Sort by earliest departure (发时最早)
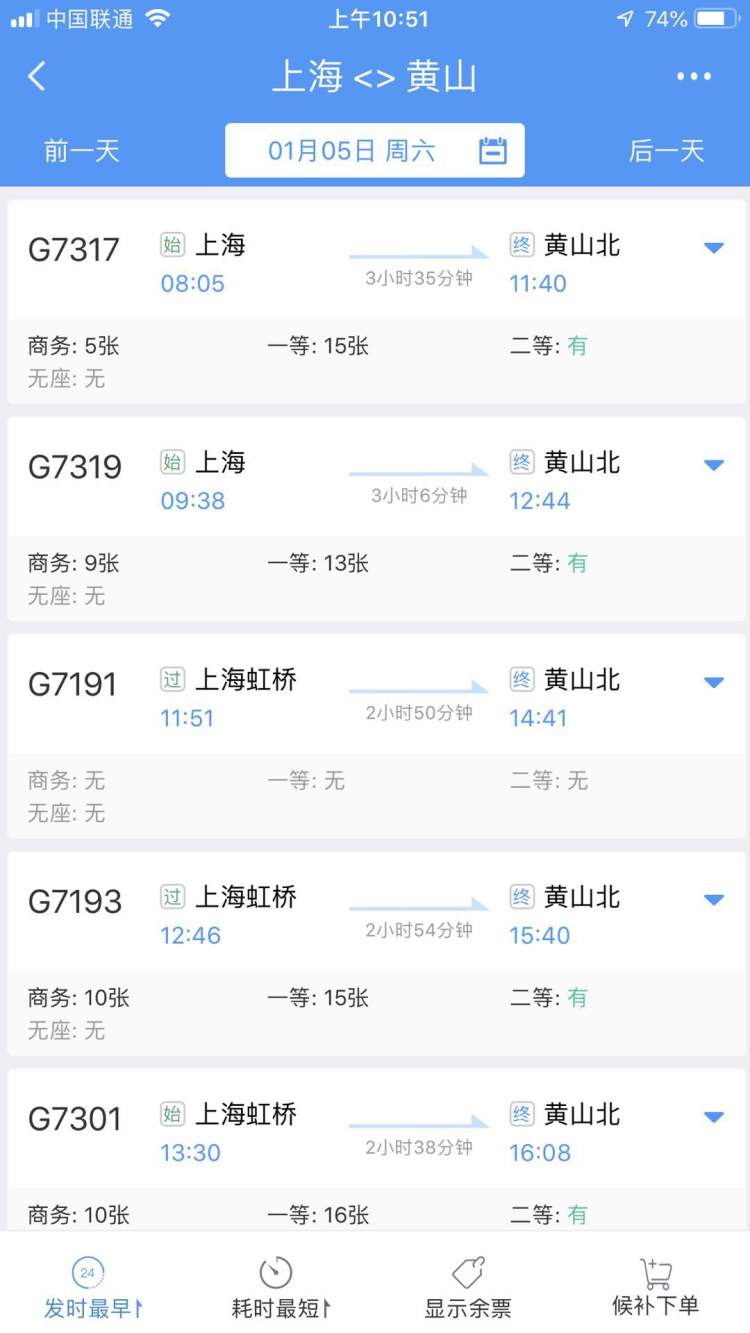 (x=93, y=1288)
